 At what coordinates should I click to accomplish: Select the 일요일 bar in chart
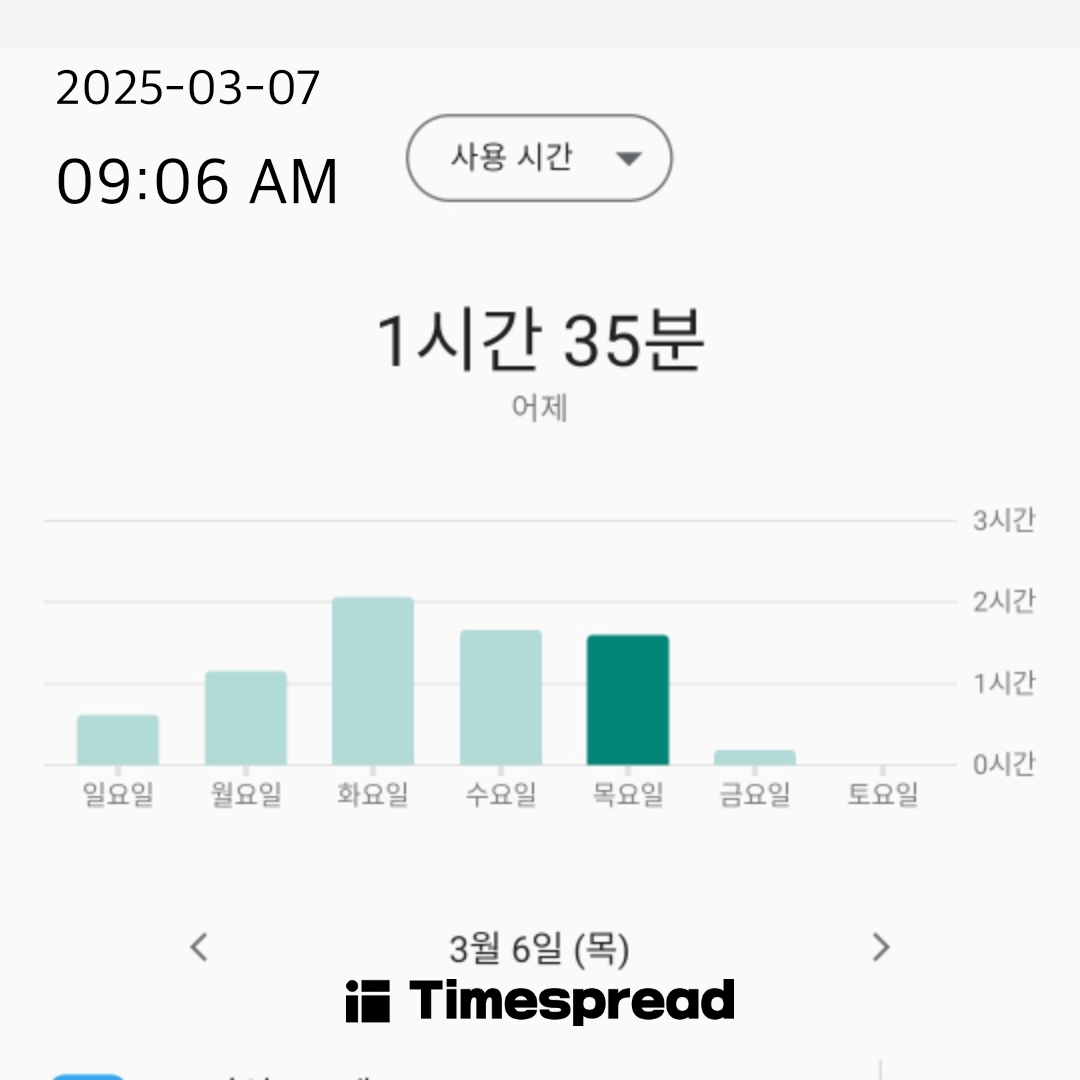(118, 740)
